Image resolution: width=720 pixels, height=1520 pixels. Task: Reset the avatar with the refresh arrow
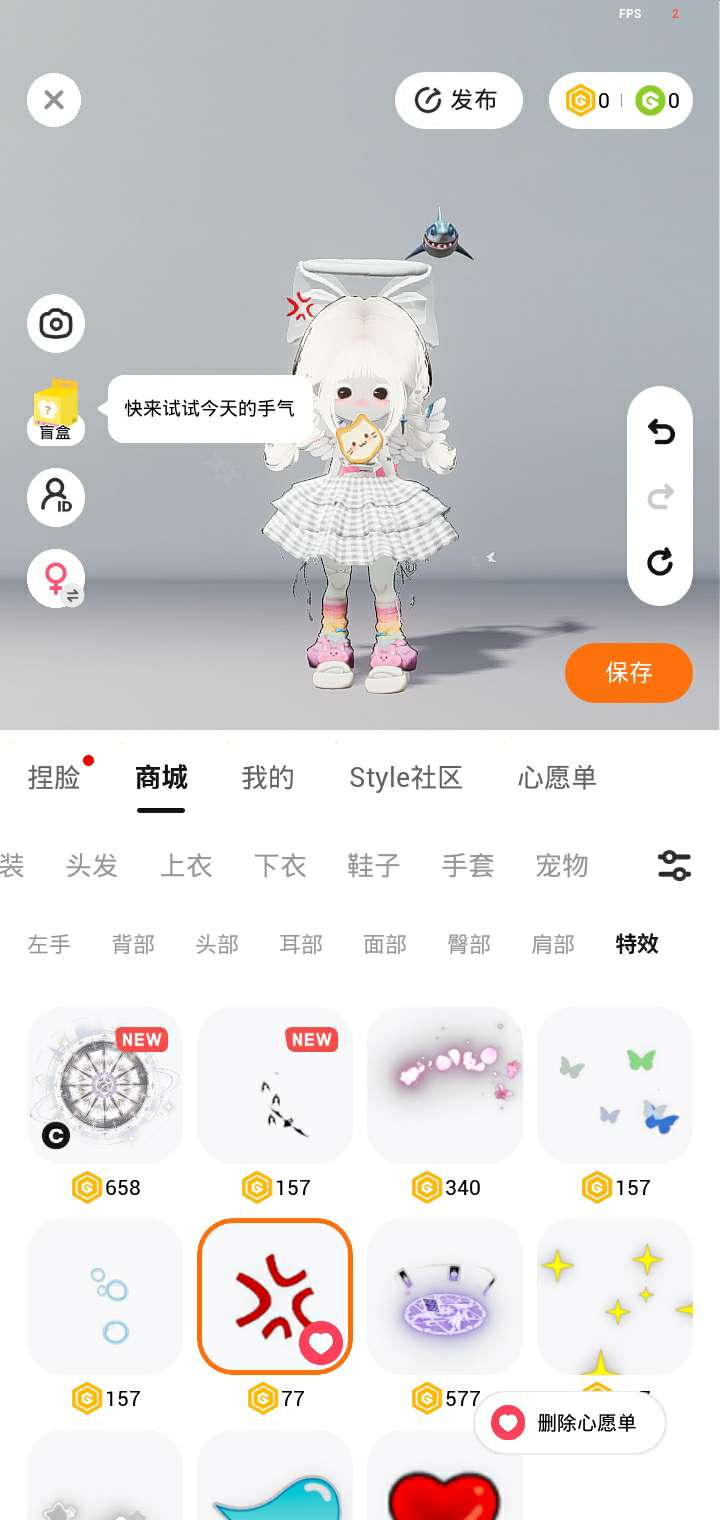(x=660, y=562)
